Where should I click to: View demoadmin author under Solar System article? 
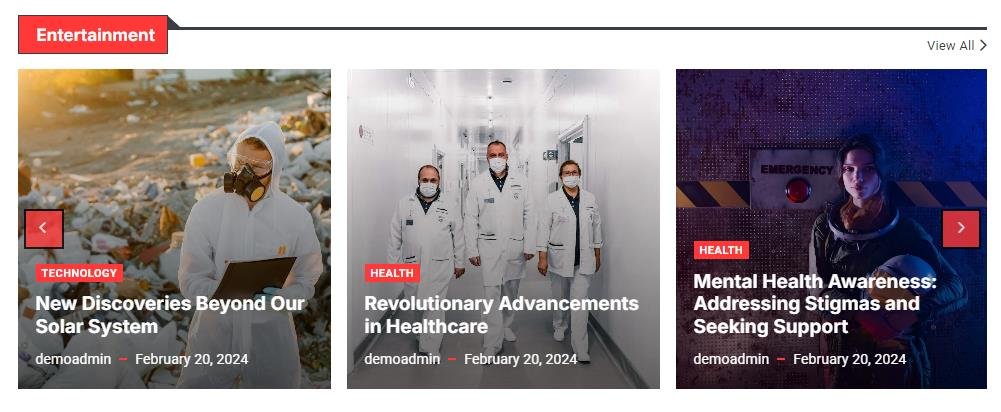tap(73, 359)
